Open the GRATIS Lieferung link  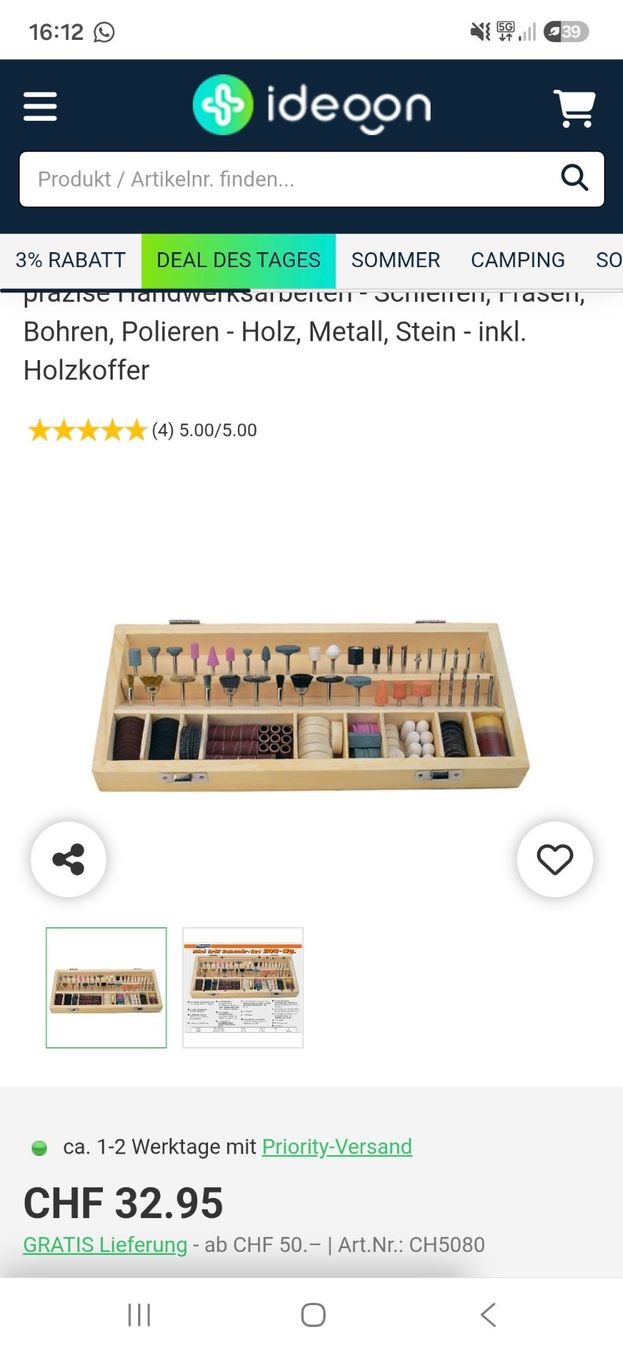pos(105,1245)
